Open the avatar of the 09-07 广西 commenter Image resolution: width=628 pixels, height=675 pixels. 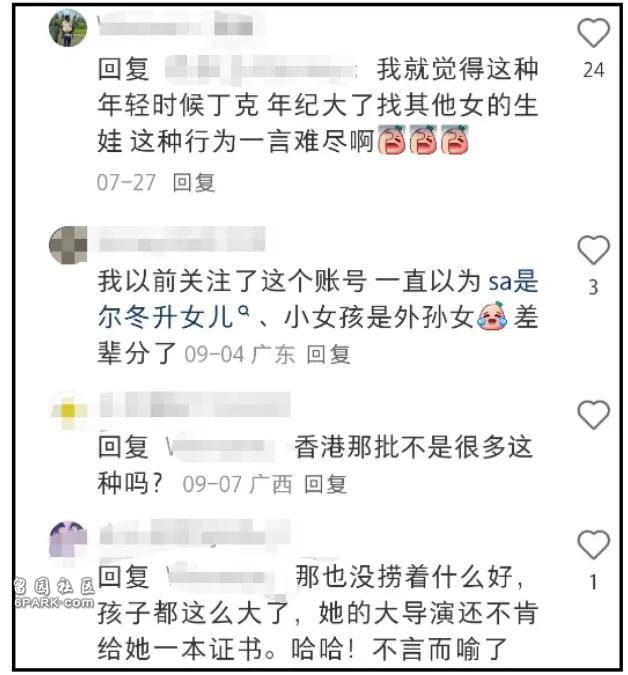[x=69, y=411]
